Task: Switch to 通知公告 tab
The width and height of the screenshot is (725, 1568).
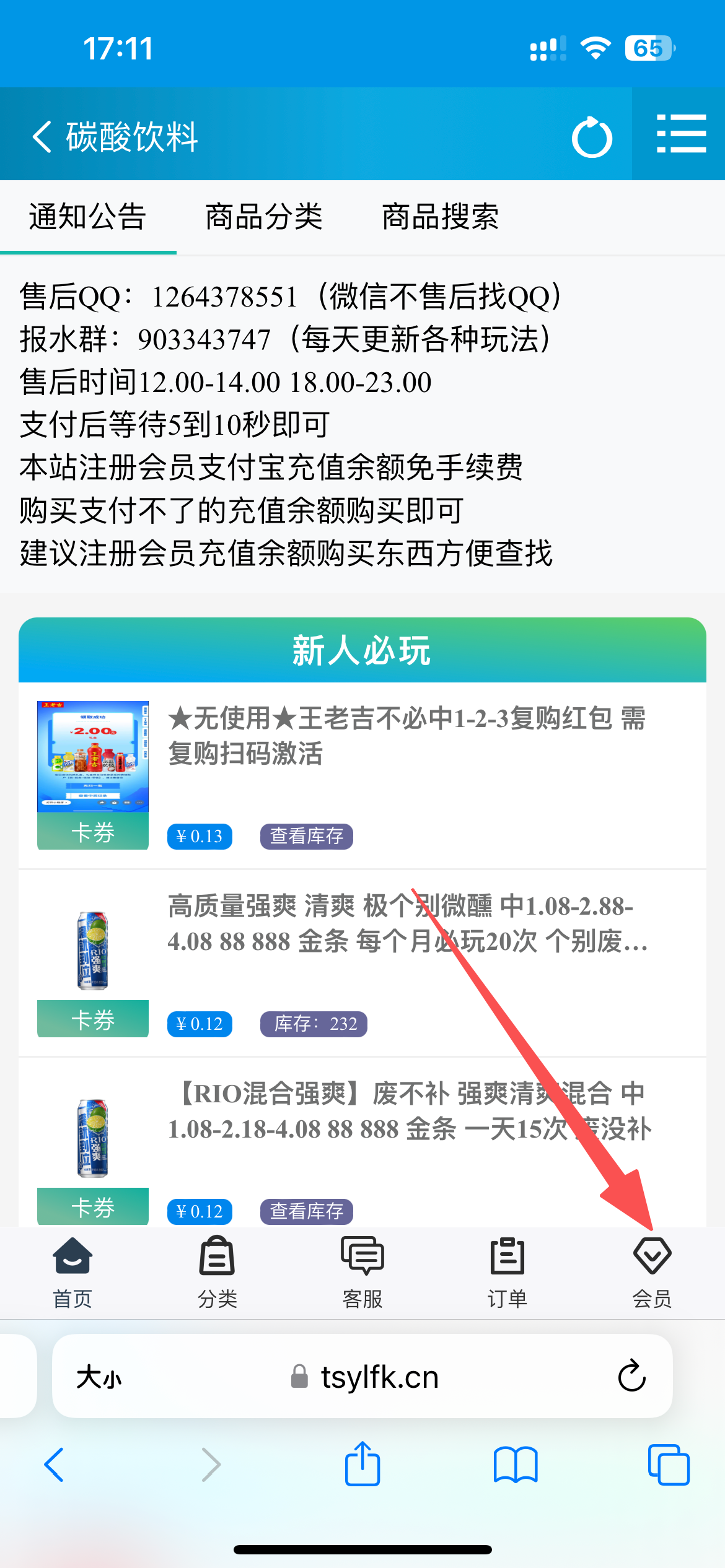Action: click(x=87, y=217)
